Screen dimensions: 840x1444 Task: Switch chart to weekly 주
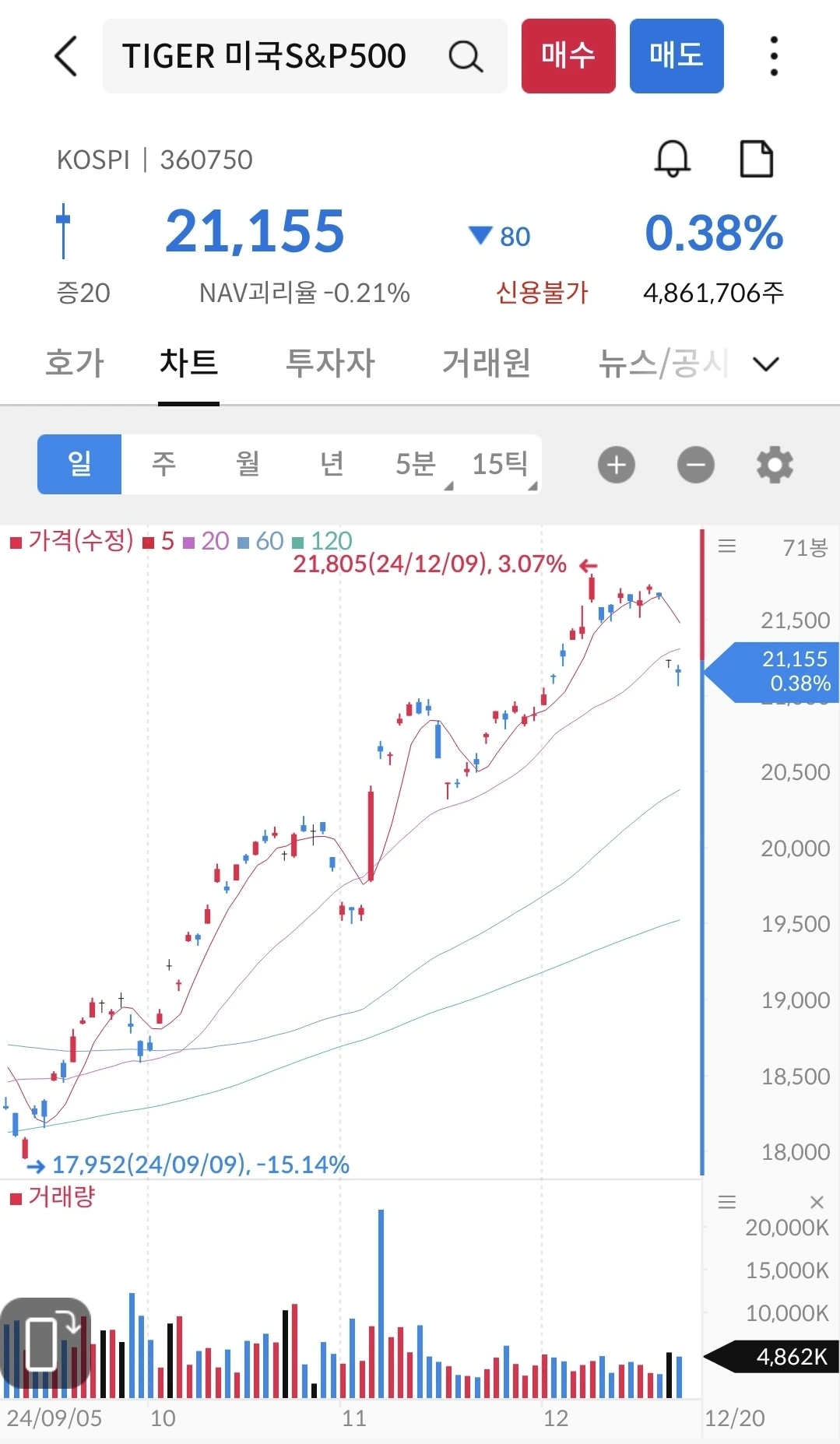click(x=163, y=464)
